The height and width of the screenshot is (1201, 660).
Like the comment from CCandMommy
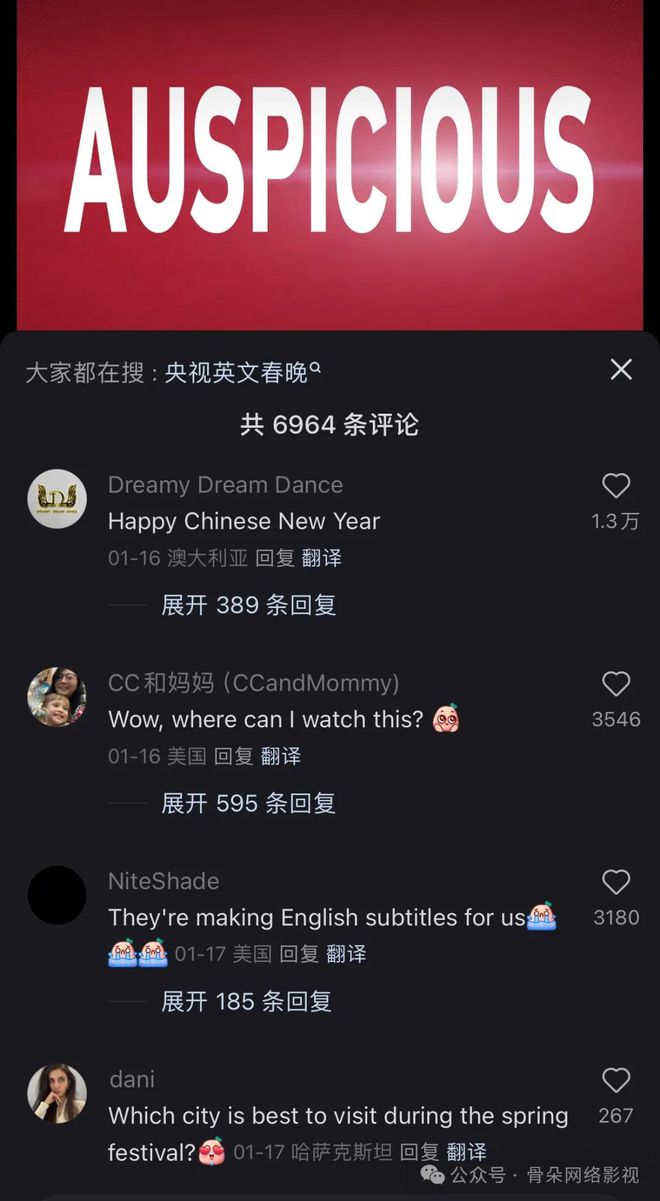(x=616, y=684)
